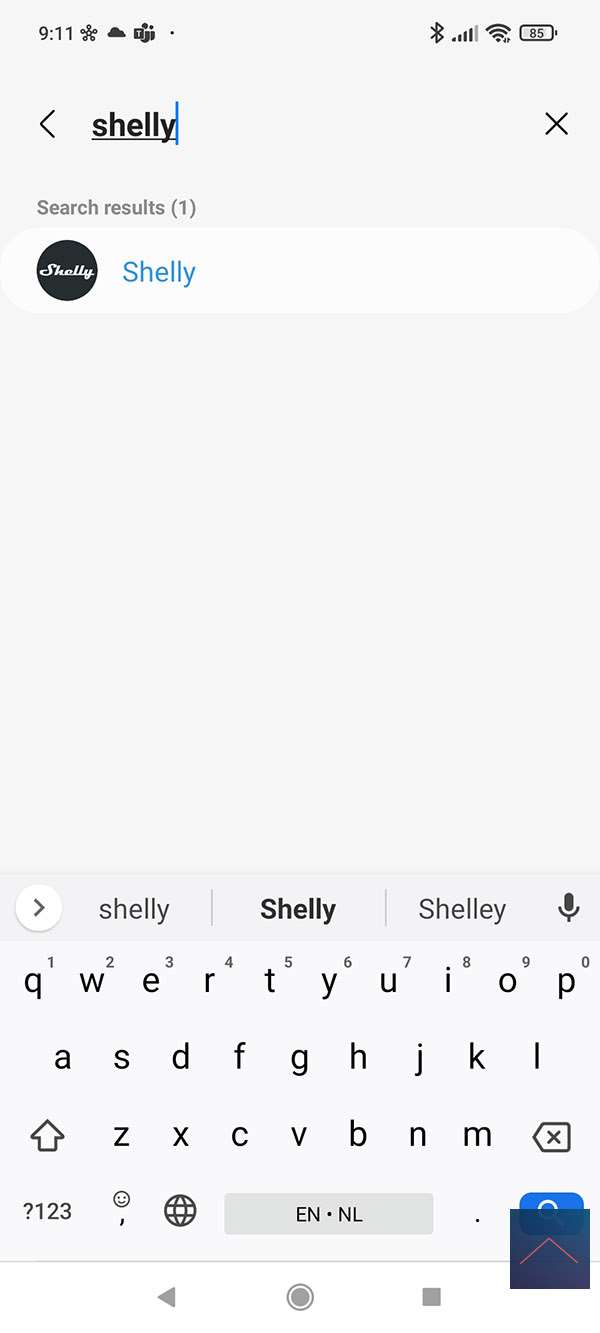Select the Shelley keyboard suggestion

[462, 909]
